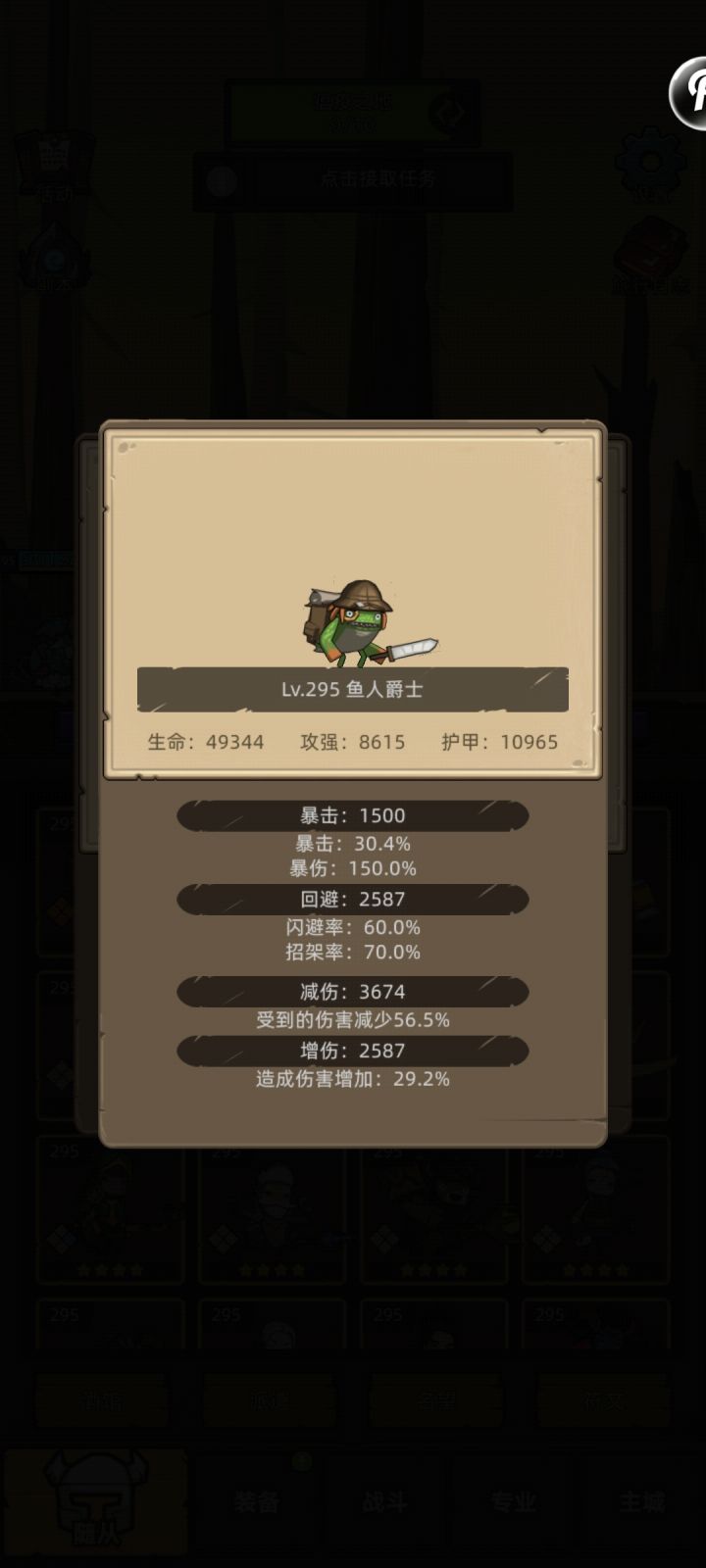Open the 活动 activity icon on left sidebar
This screenshot has height=1568, width=706.
pos(54,167)
